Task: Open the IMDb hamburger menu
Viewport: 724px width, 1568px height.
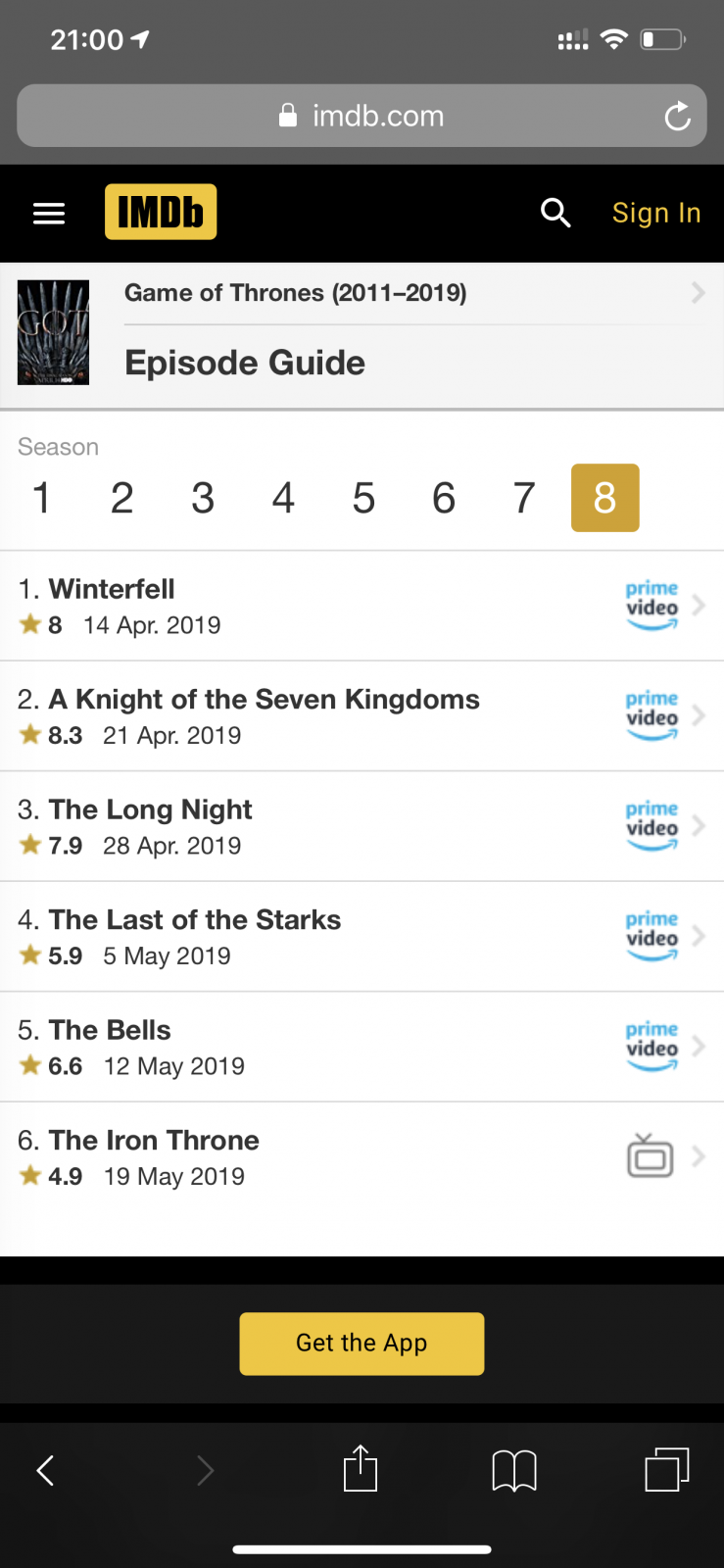Action: click(x=49, y=213)
